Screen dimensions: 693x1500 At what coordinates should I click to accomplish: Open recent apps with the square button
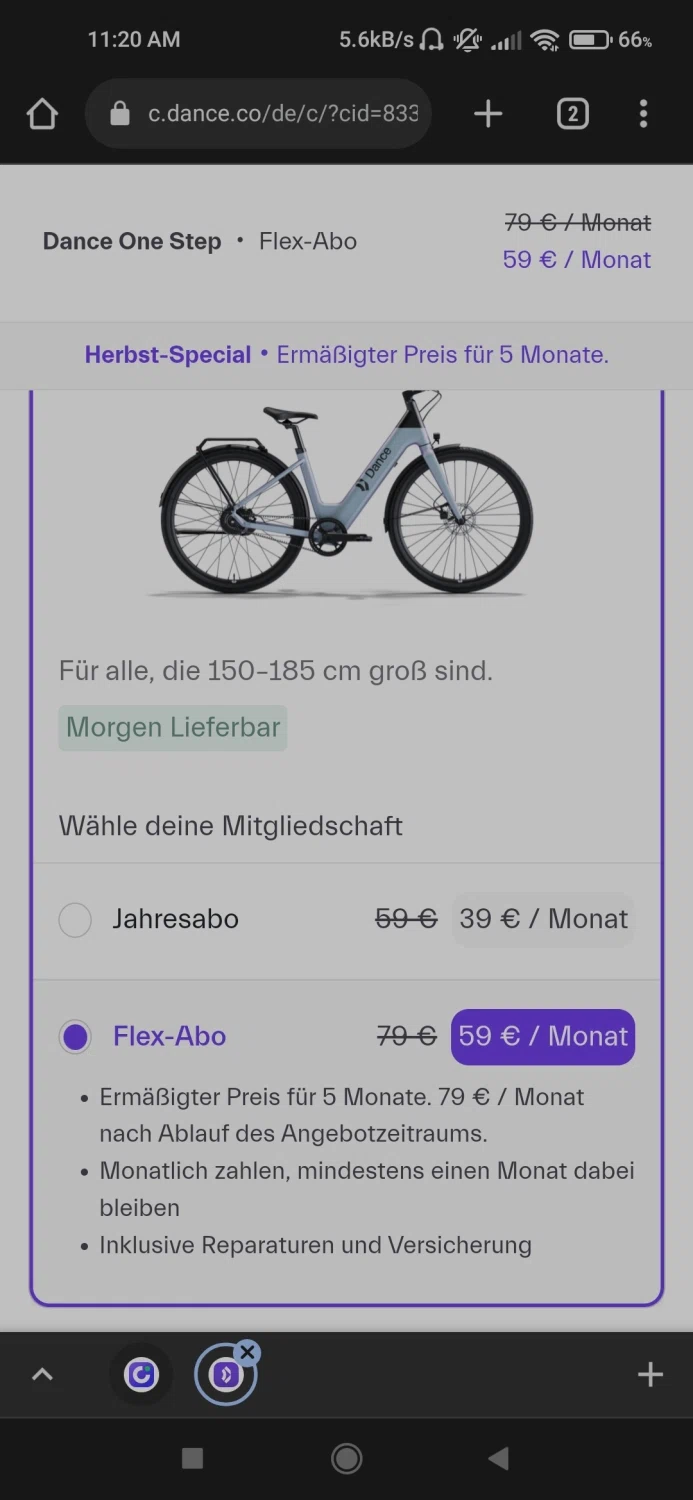193,1459
